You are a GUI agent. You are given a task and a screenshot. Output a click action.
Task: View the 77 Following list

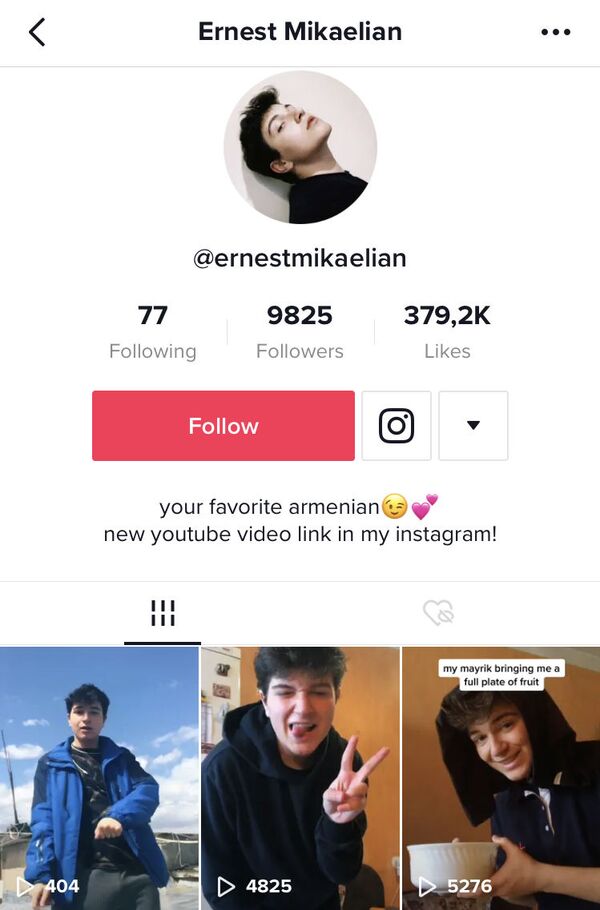153,332
